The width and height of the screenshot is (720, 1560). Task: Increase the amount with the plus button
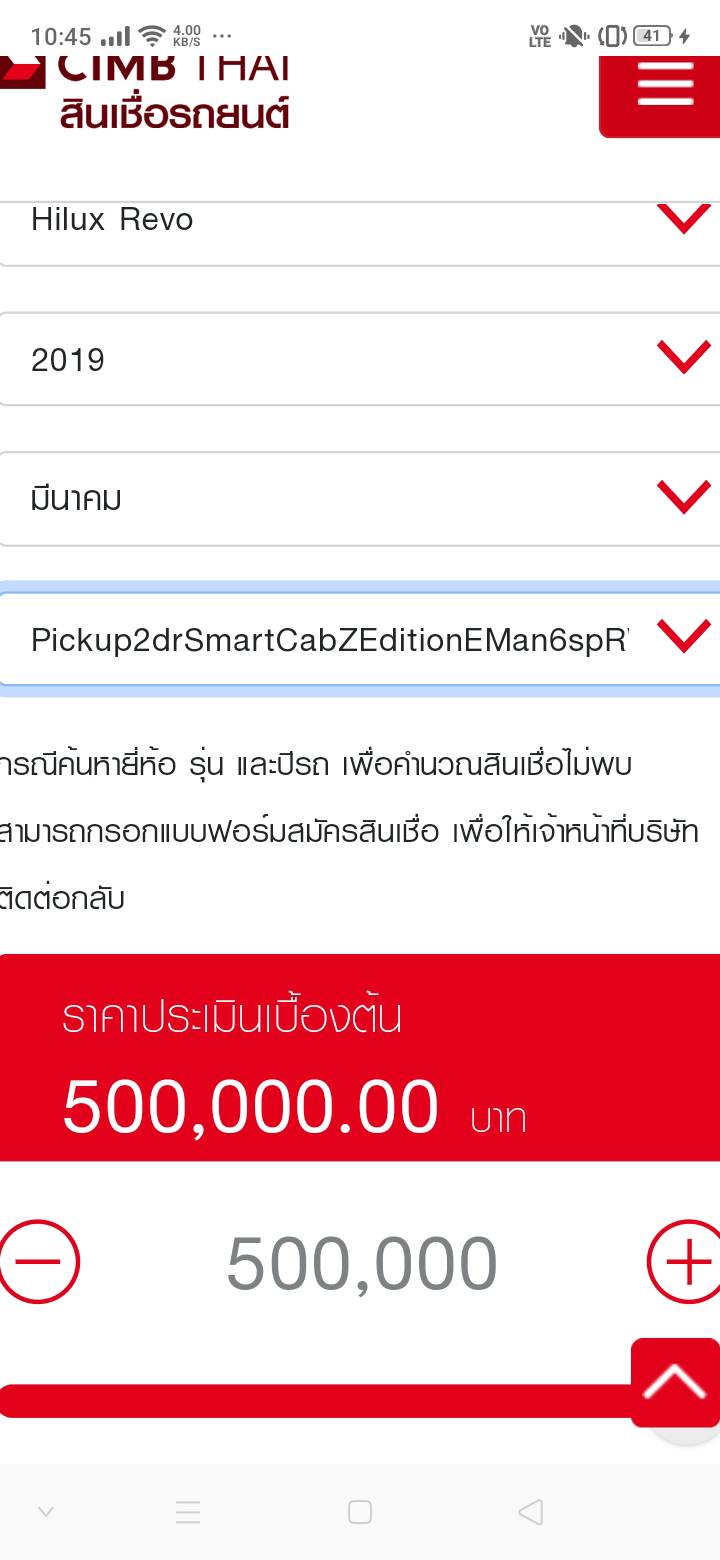[x=685, y=1262]
